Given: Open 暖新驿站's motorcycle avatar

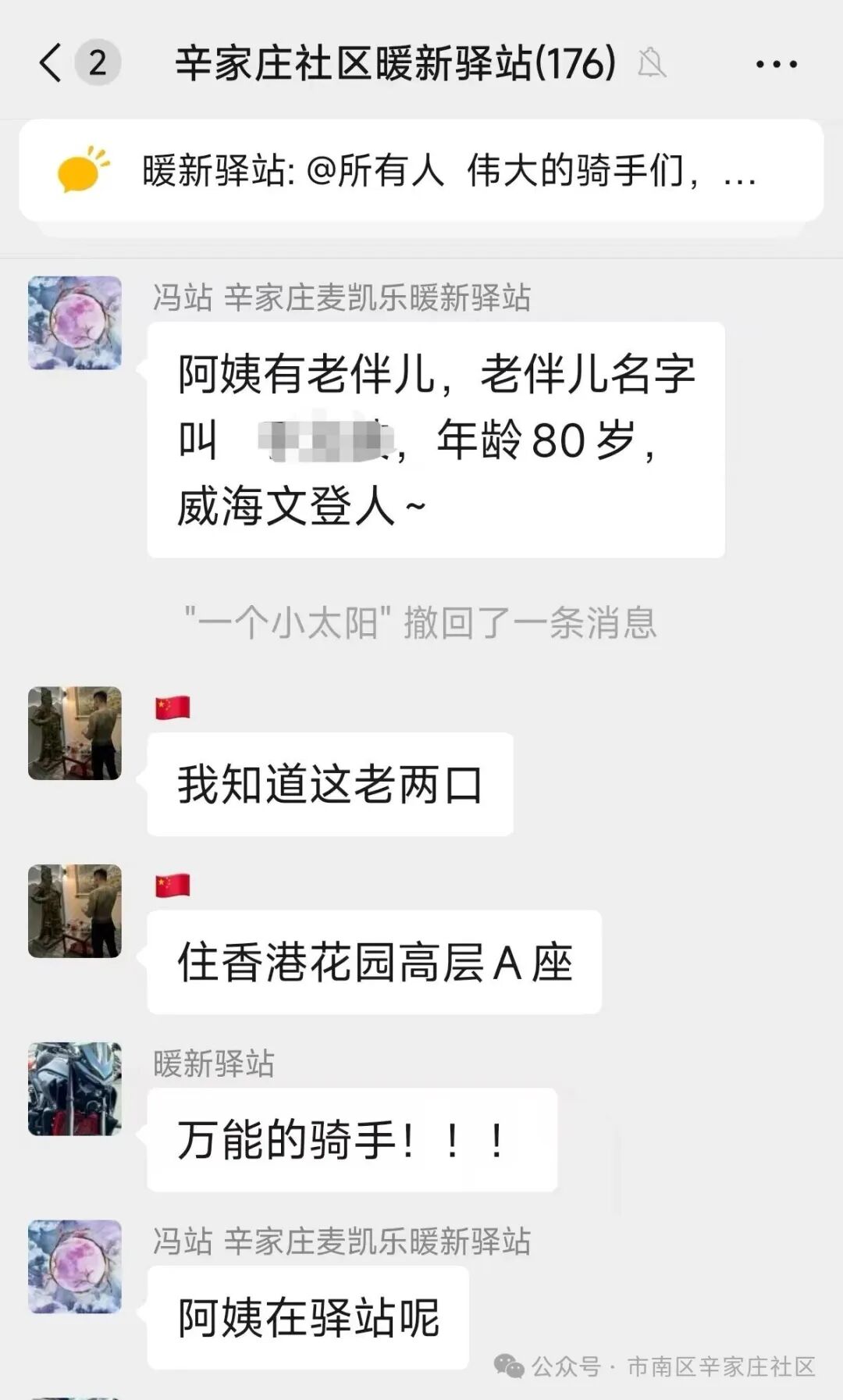Looking at the screenshot, I should (73, 1089).
